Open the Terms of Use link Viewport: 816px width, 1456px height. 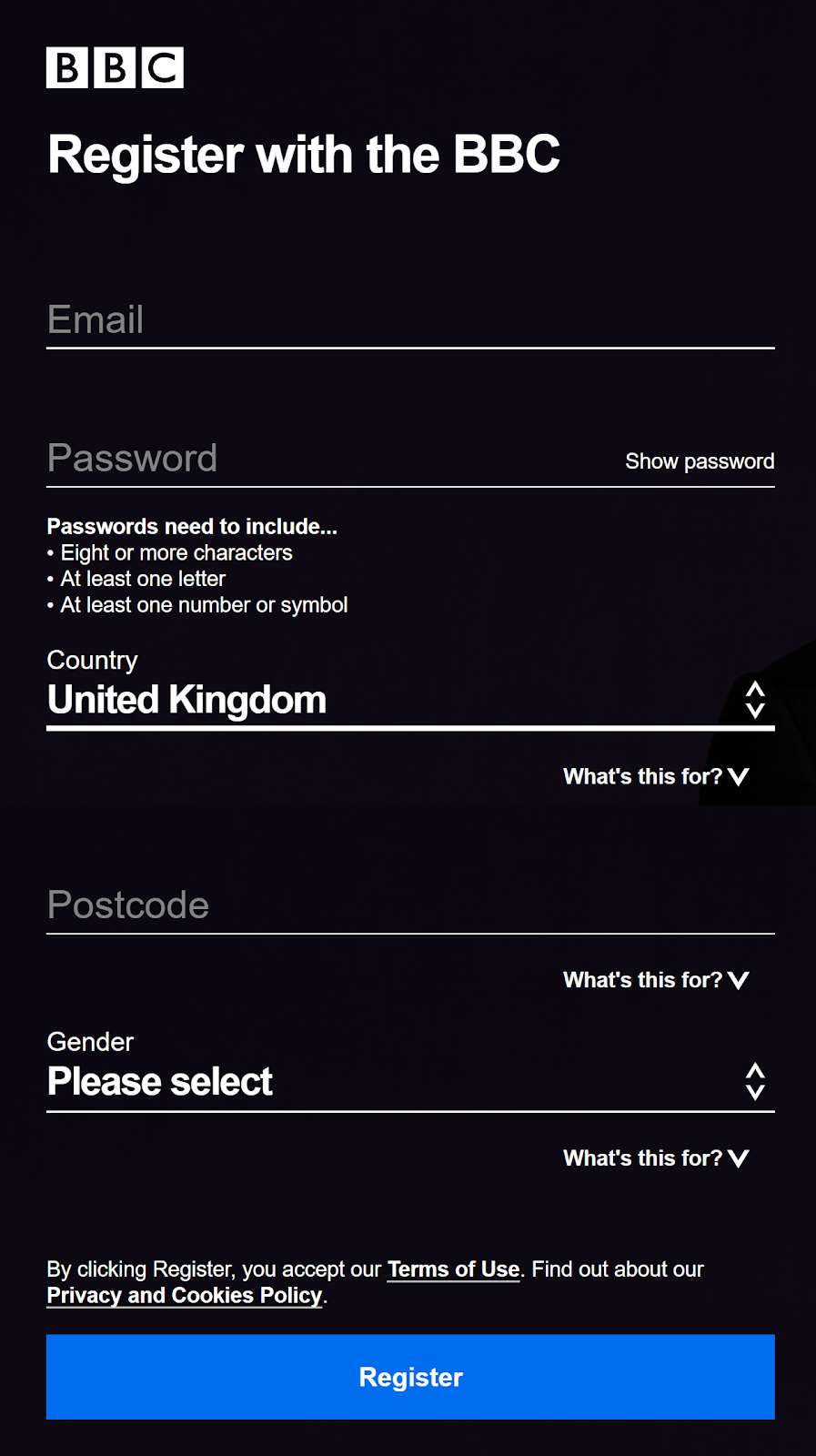pyautogui.click(x=453, y=1269)
